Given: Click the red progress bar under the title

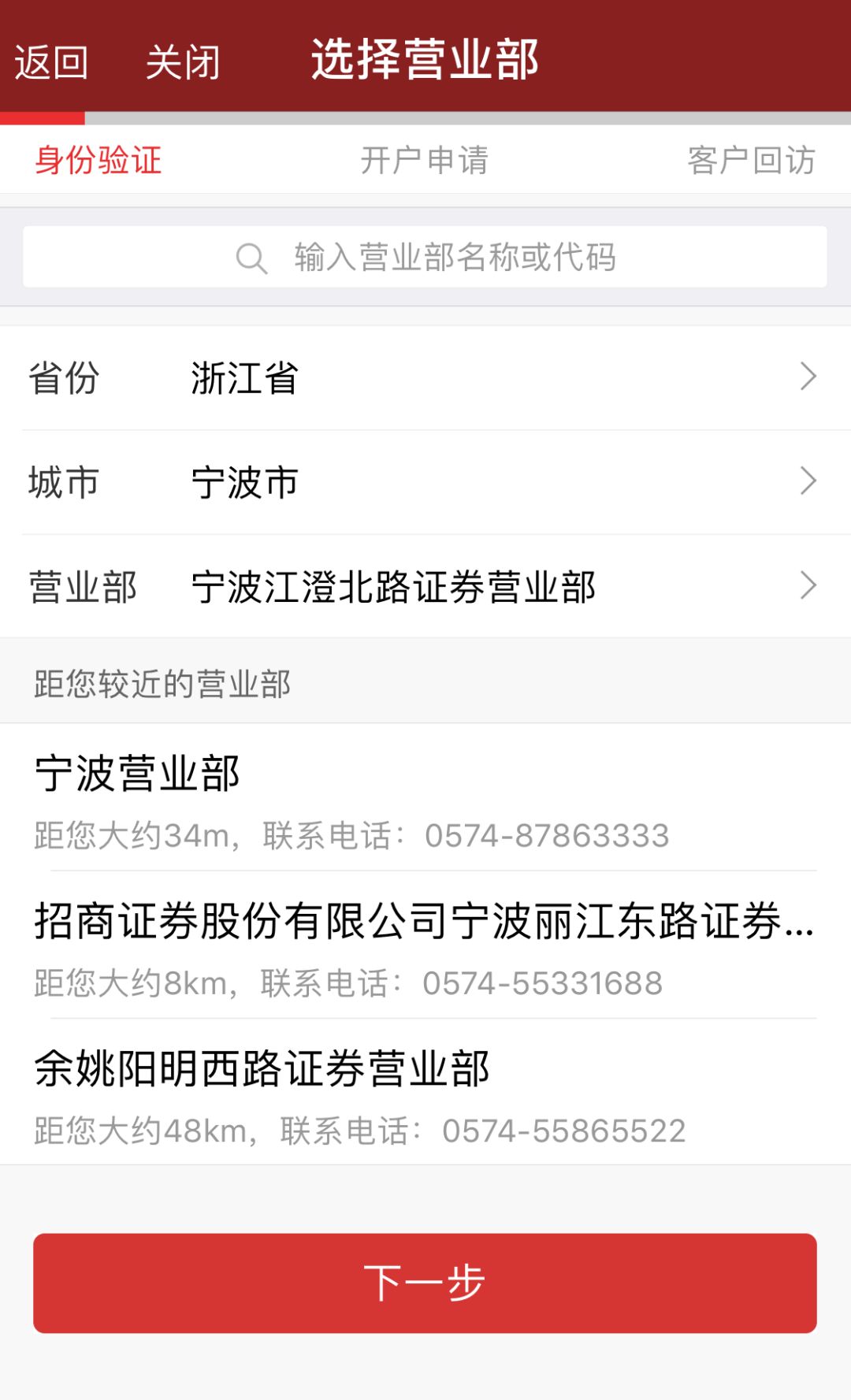Looking at the screenshot, I should click(43, 118).
